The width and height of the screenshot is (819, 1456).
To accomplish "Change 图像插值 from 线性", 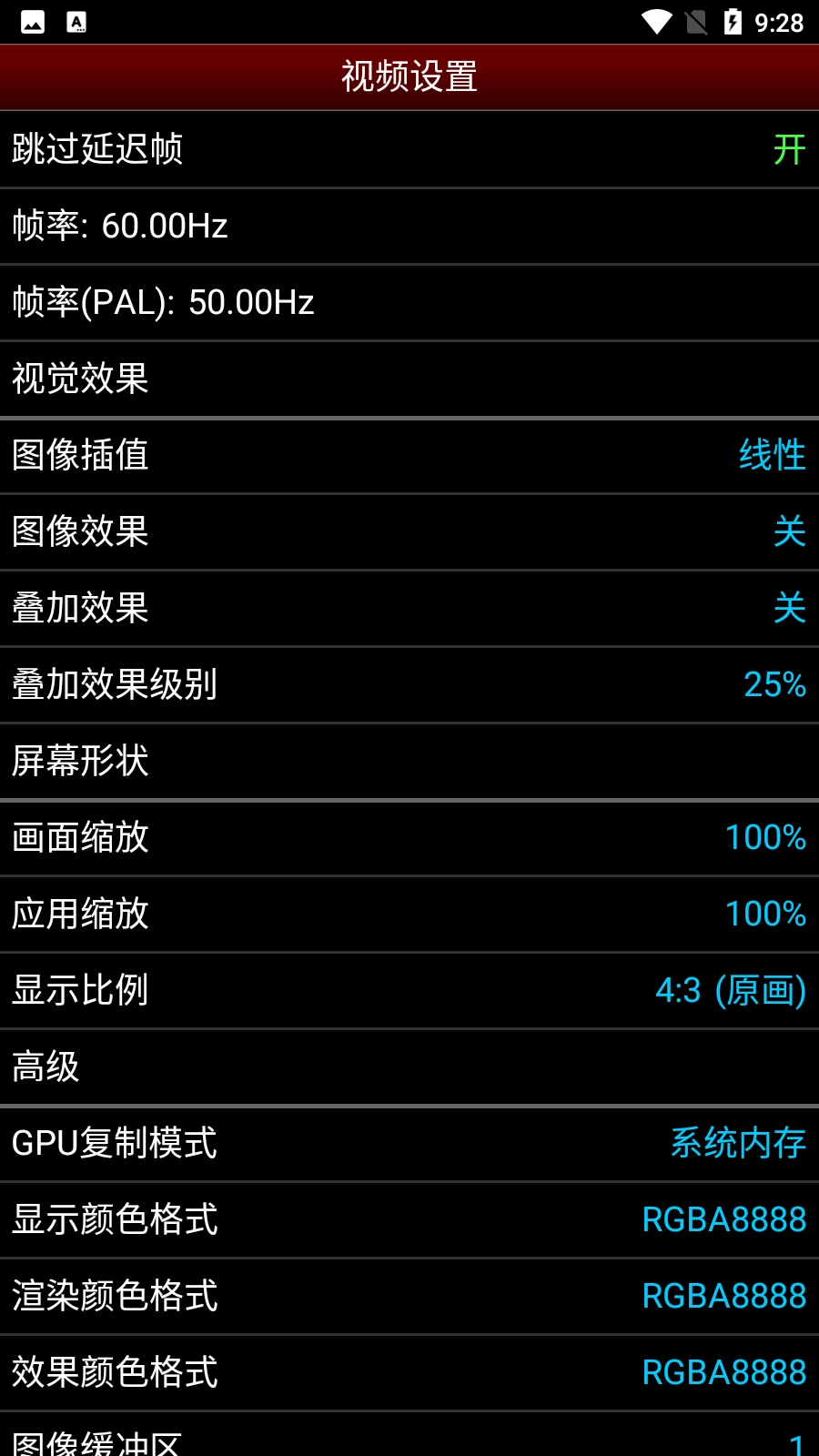I will coord(409,455).
